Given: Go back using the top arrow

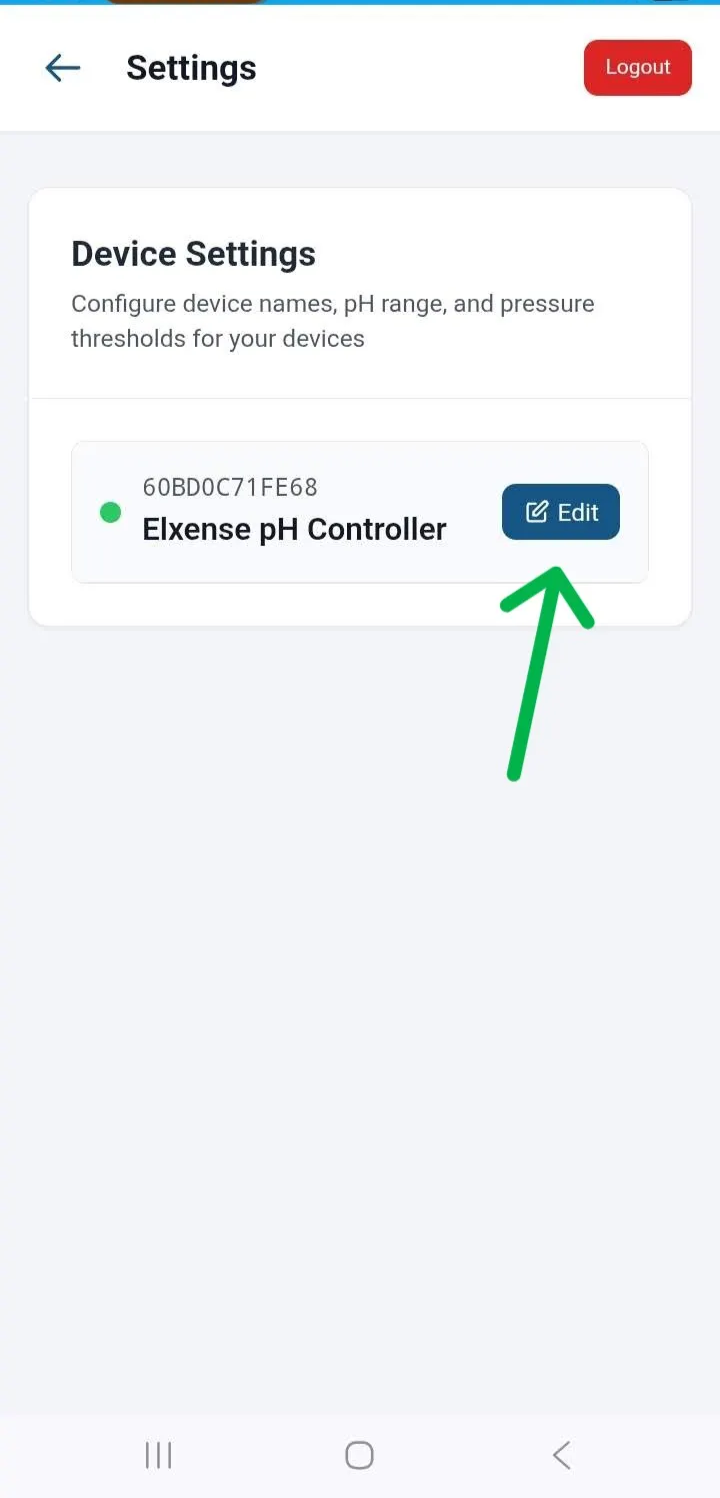Looking at the screenshot, I should [x=62, y=68].
